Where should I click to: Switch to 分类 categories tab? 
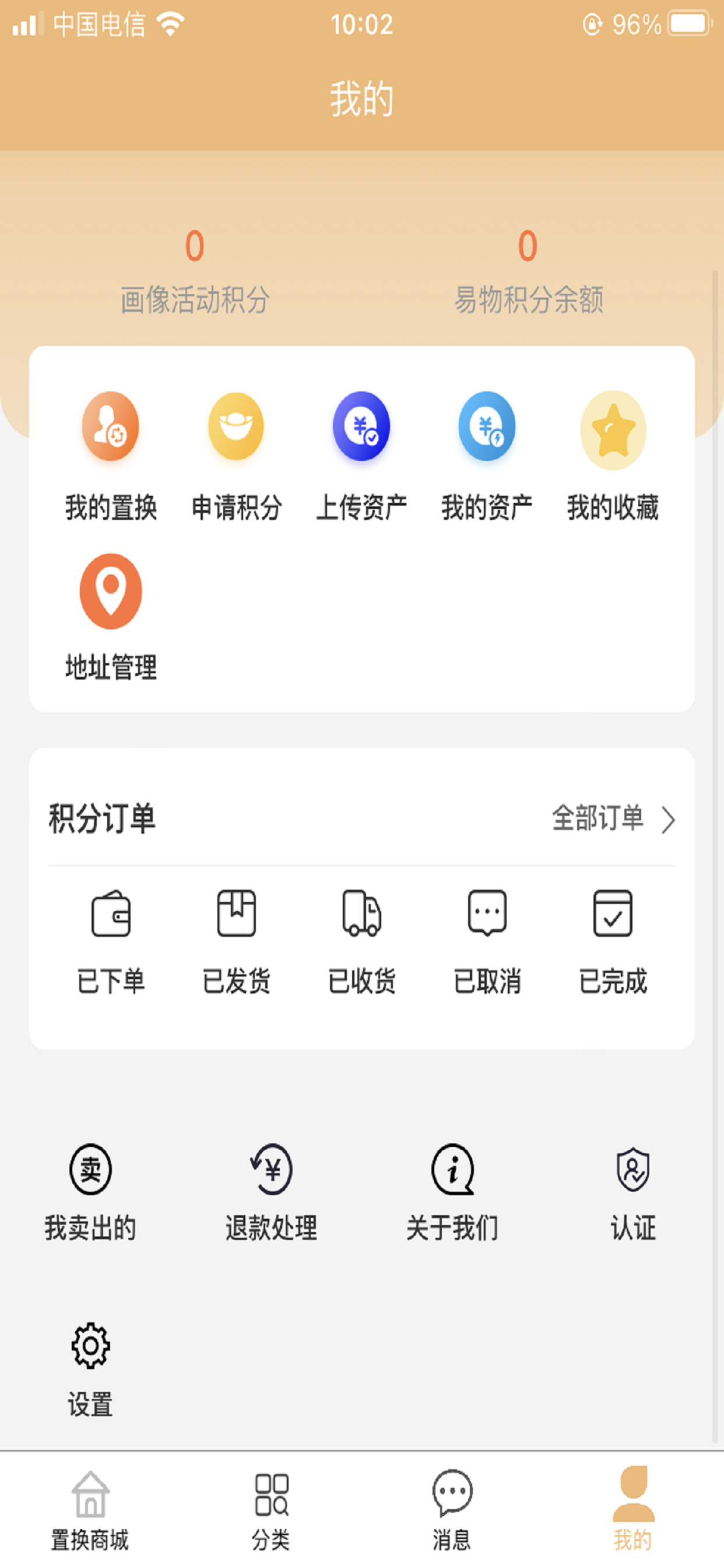271,1511
